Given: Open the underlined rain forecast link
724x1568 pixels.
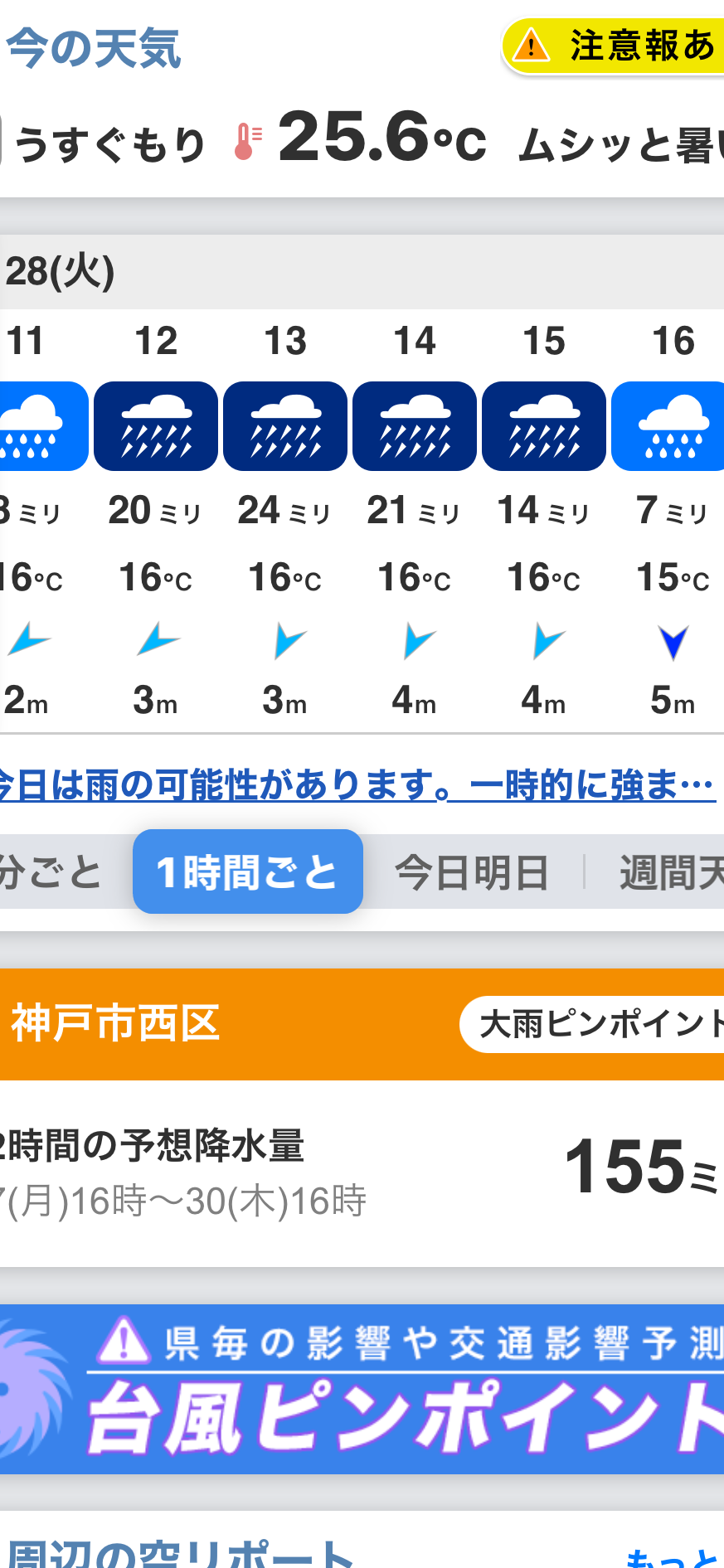Looking at the screenshot, I should 357,784.
